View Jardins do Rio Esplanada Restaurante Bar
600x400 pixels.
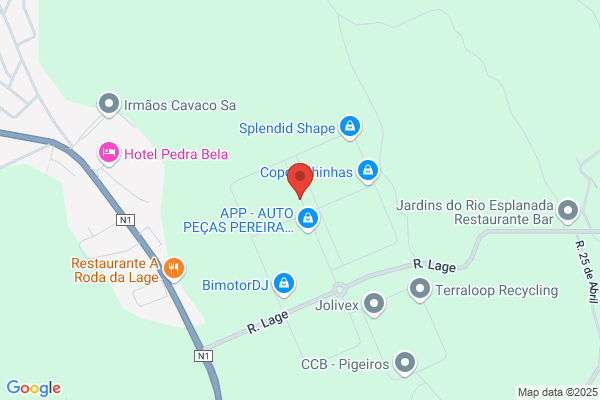pyautogui.click(x=568, y=211)
